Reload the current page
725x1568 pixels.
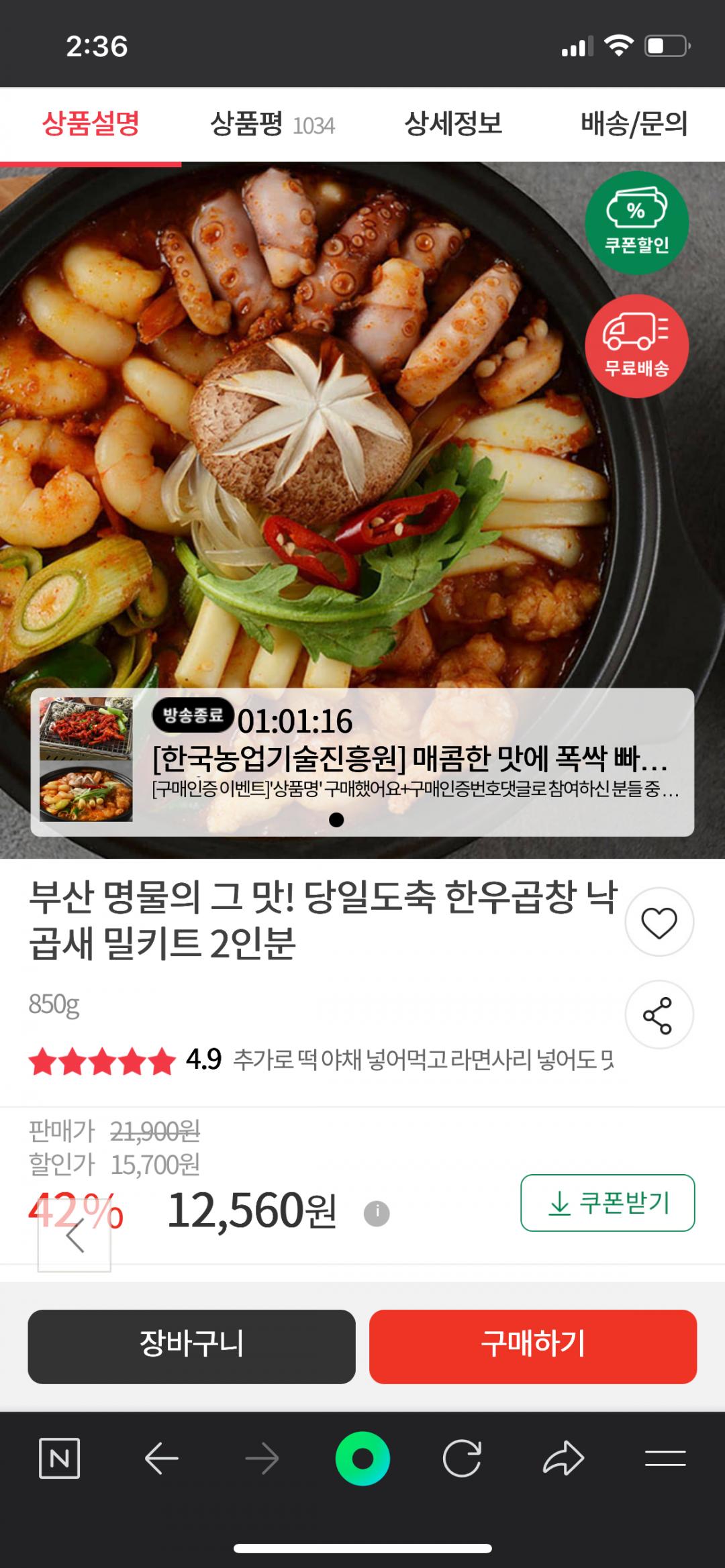tap(462, 1459)
